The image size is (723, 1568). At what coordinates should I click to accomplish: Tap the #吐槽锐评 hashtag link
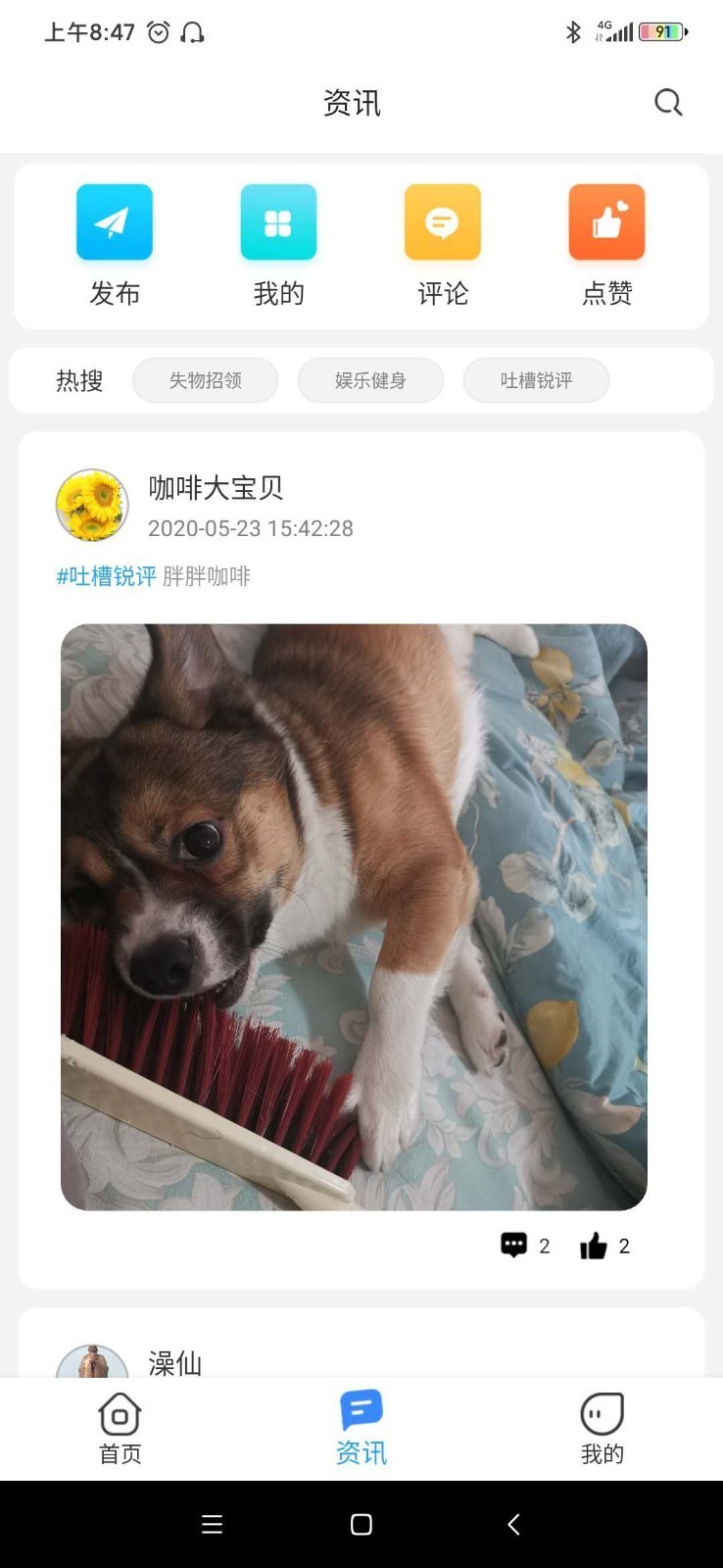106,576
